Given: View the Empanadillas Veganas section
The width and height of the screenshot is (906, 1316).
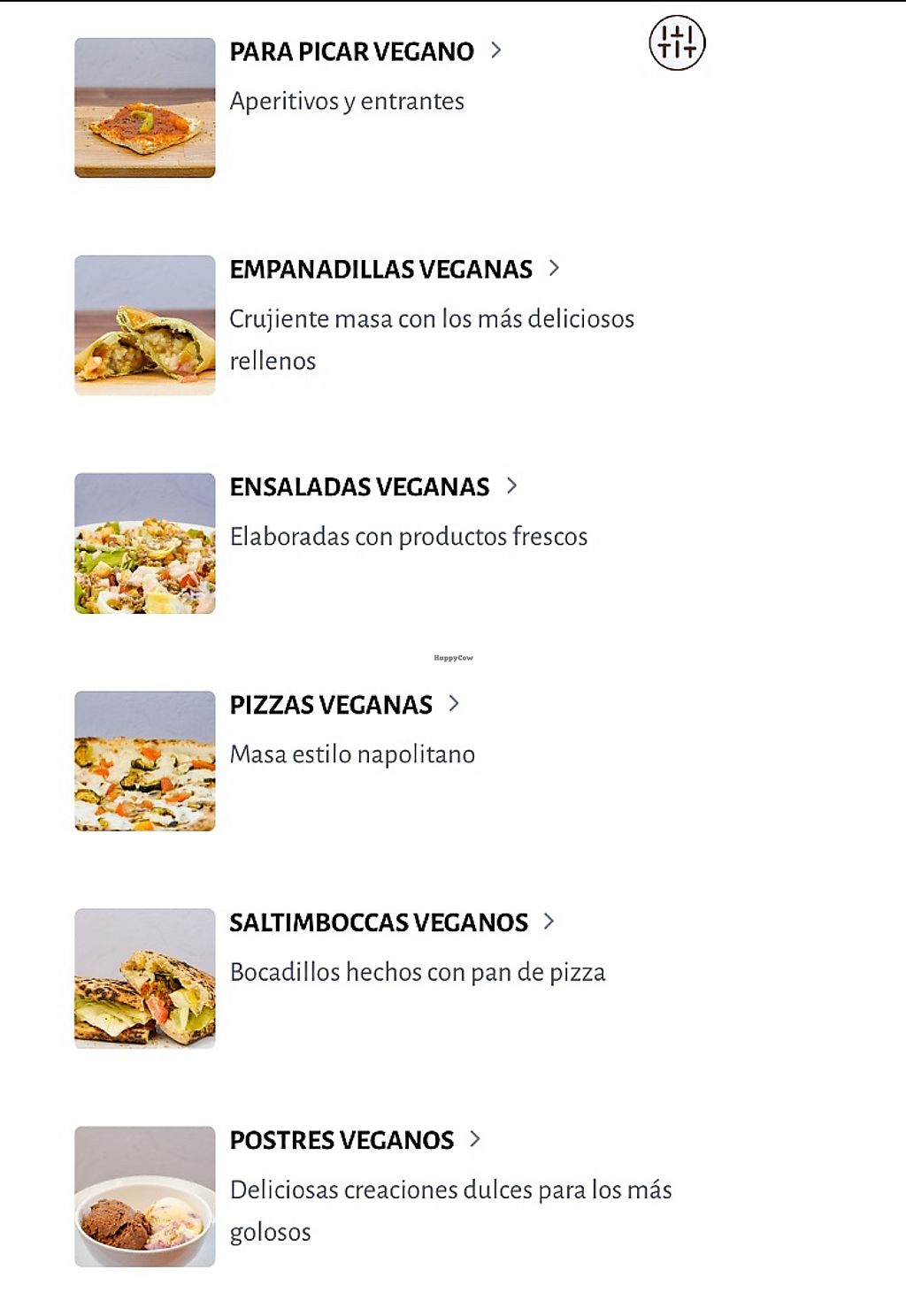Looking at the screenshot, I should (x=381, y=270).
